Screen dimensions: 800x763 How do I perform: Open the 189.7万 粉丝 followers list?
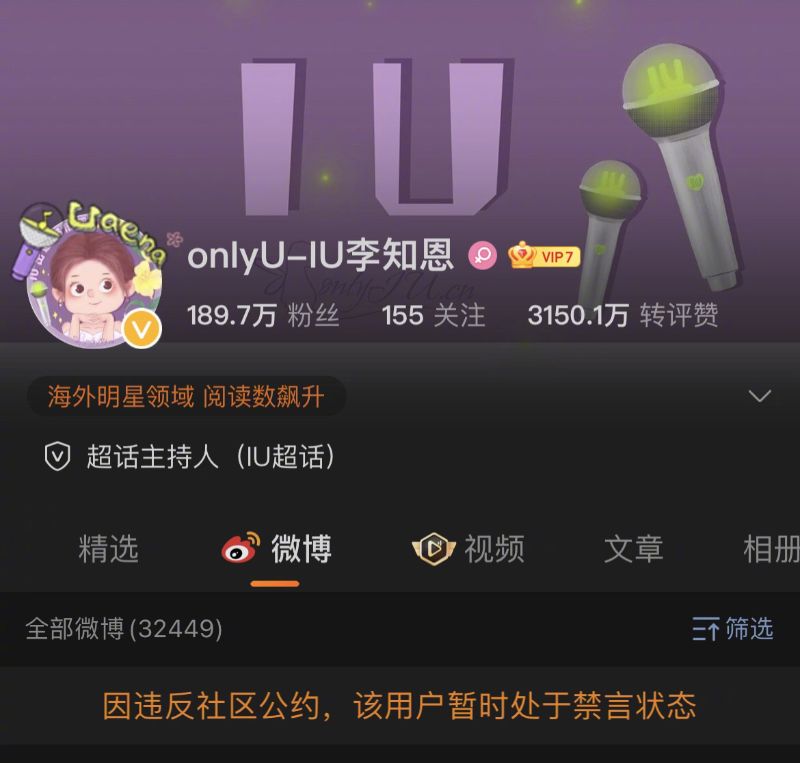[x=263, y=316]
